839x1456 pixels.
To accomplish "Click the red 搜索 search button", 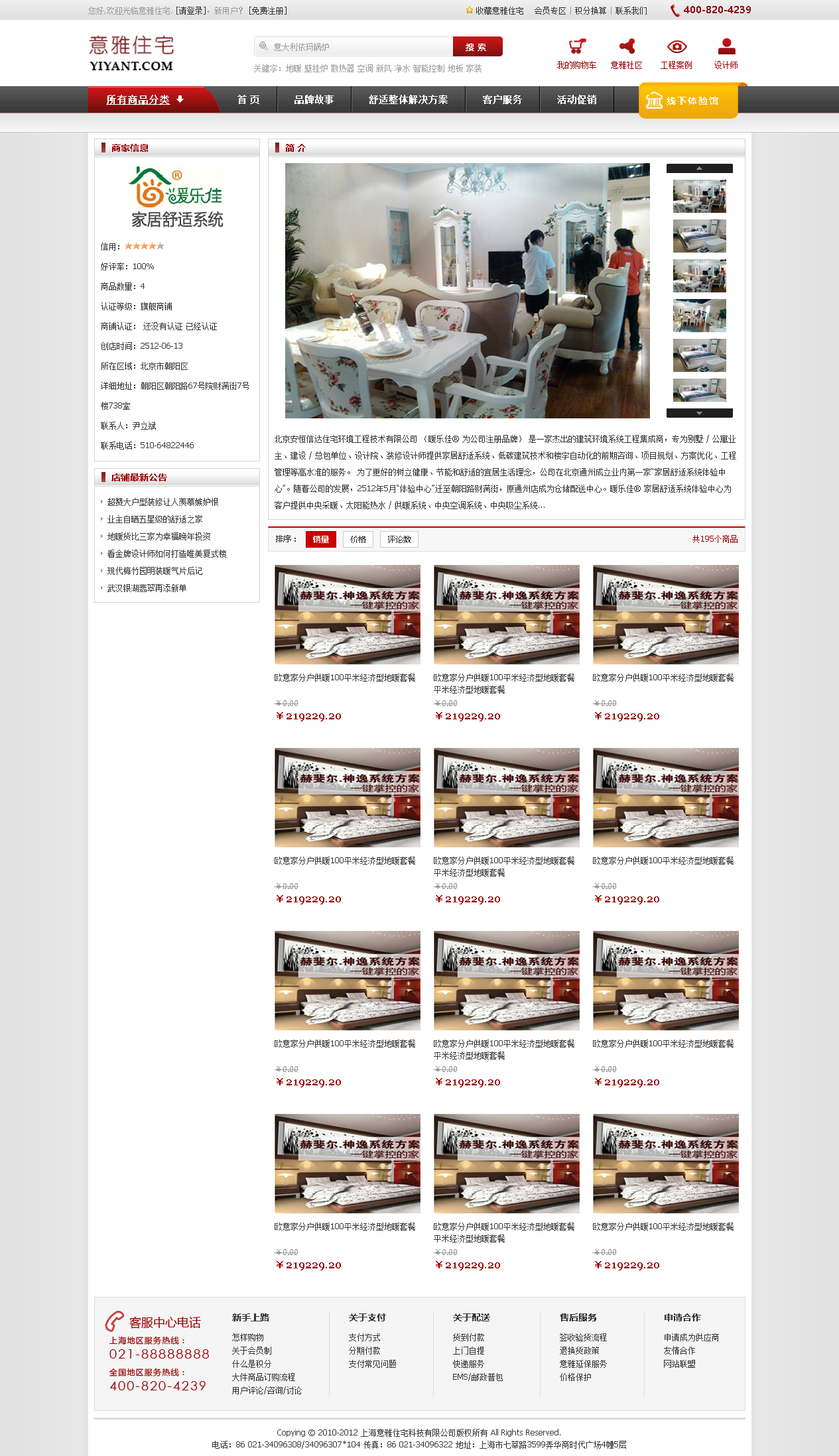I will pyautogui.click(x=477, y=47).
